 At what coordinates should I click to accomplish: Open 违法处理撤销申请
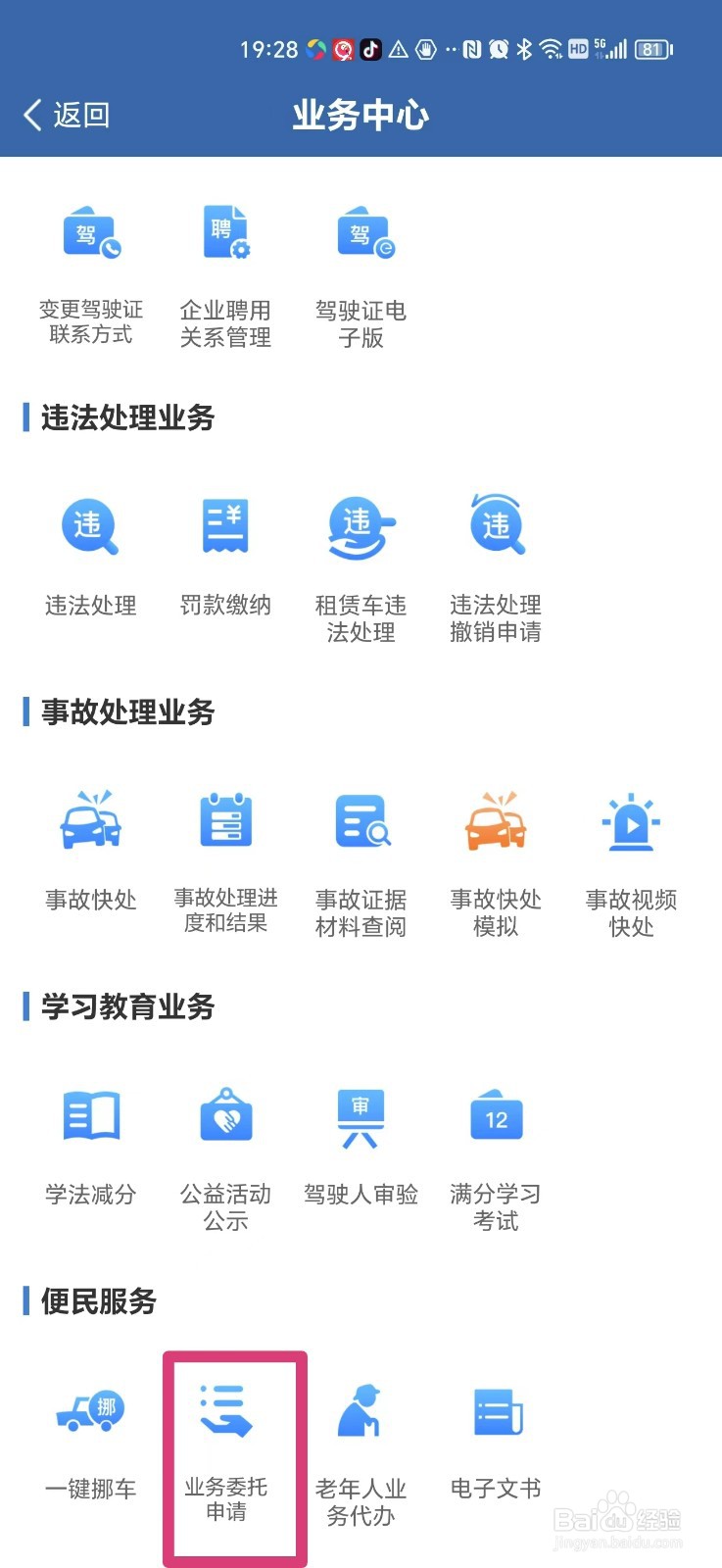tap(496, 568)
